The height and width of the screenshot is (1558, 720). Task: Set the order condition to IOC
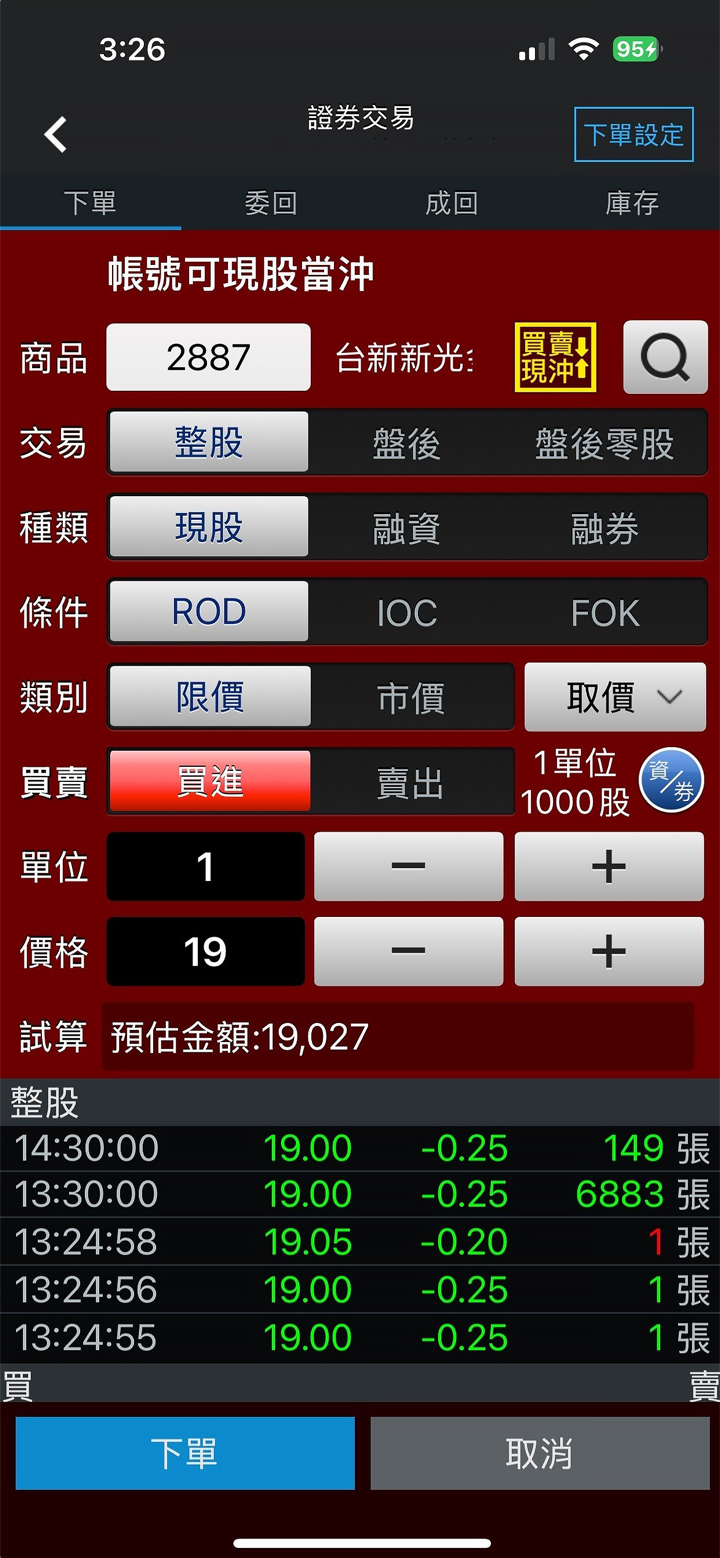[406, 613]
